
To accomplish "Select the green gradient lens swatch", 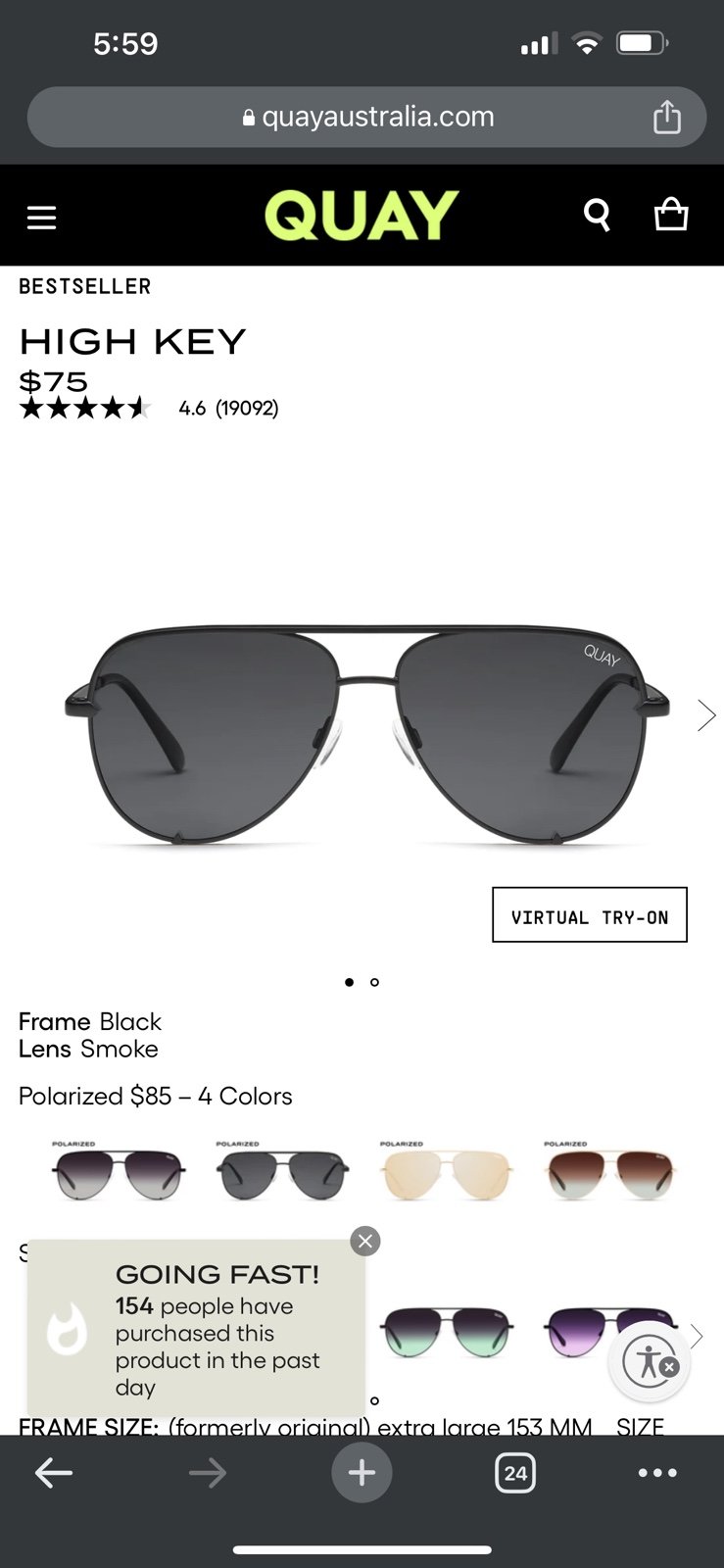I will pos(447,1333).
